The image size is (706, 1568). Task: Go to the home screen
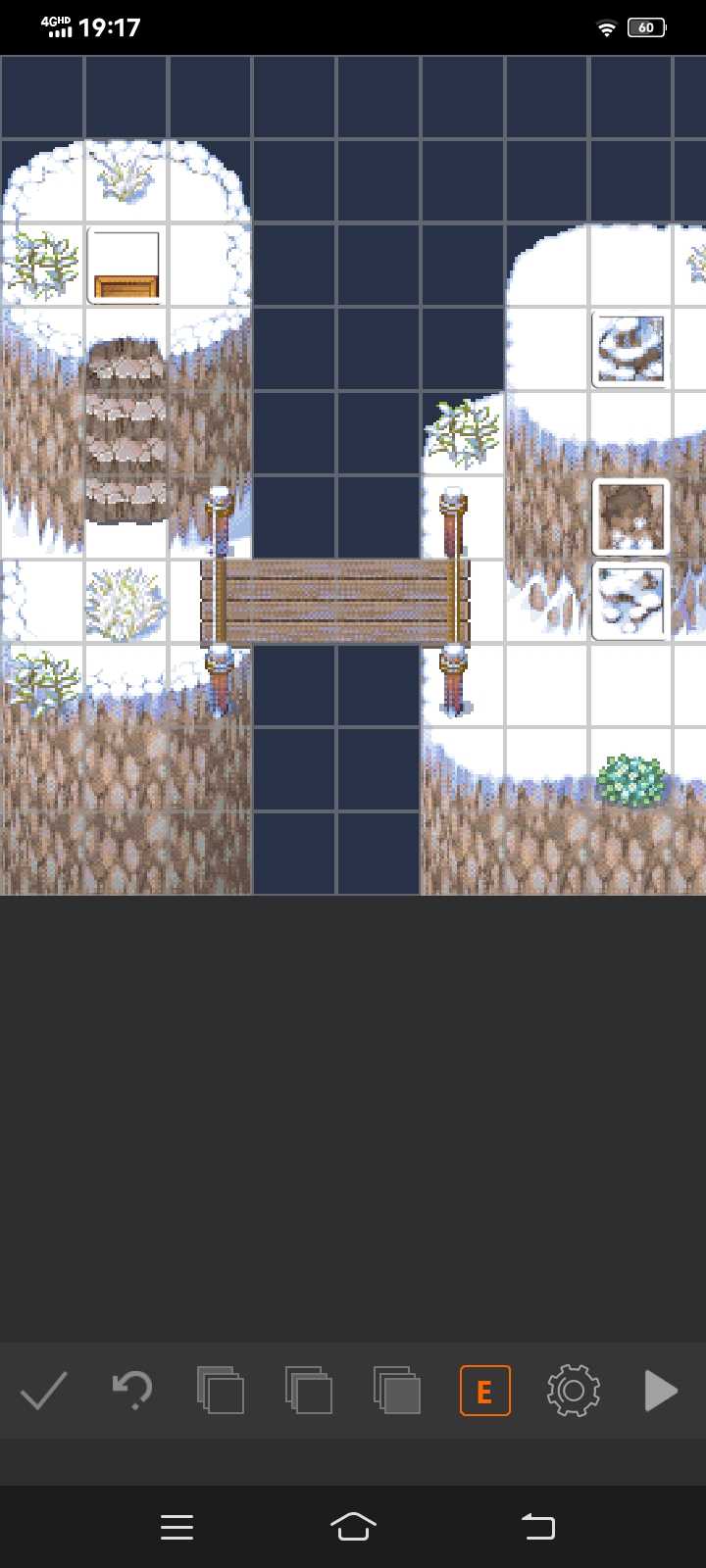click(x=353, y=1526)
